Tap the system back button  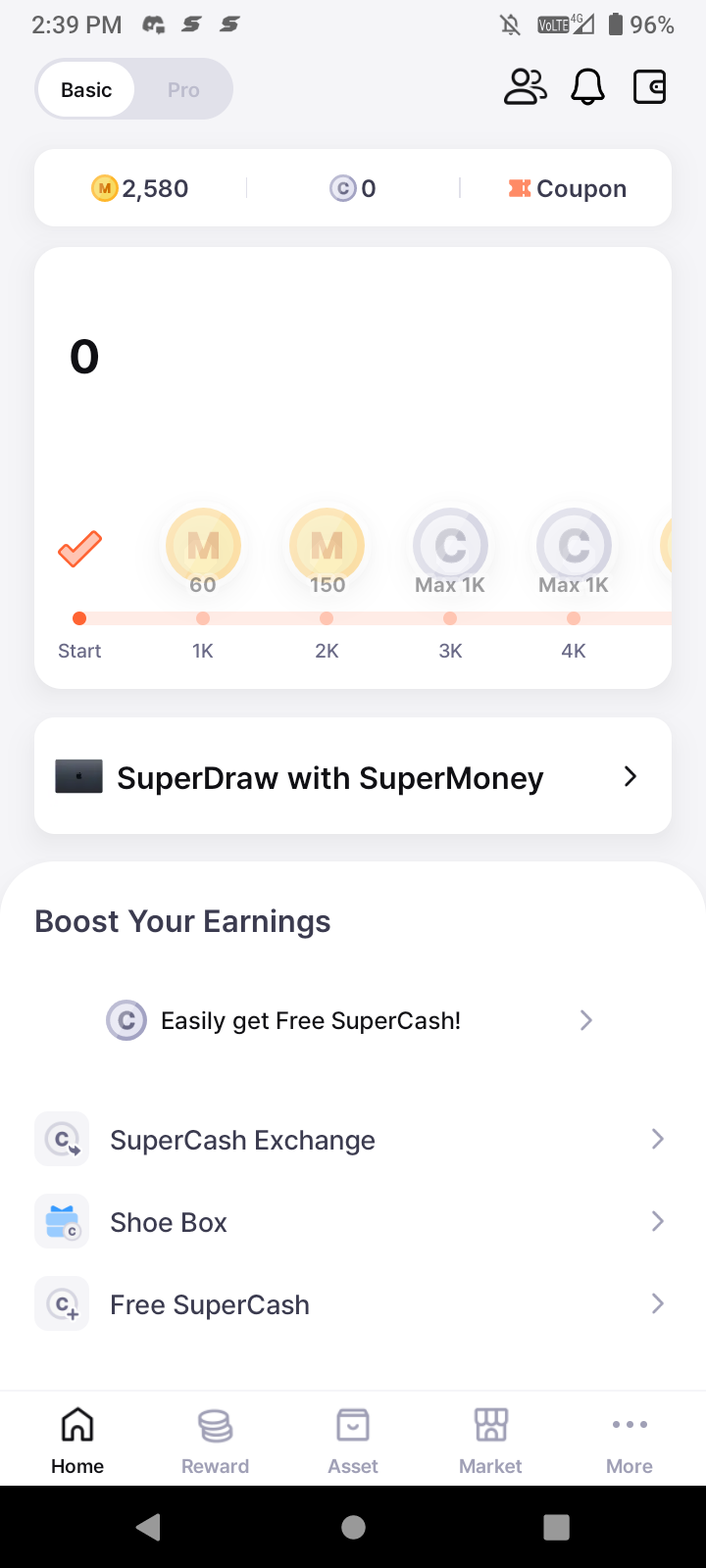pos(149,1527)
